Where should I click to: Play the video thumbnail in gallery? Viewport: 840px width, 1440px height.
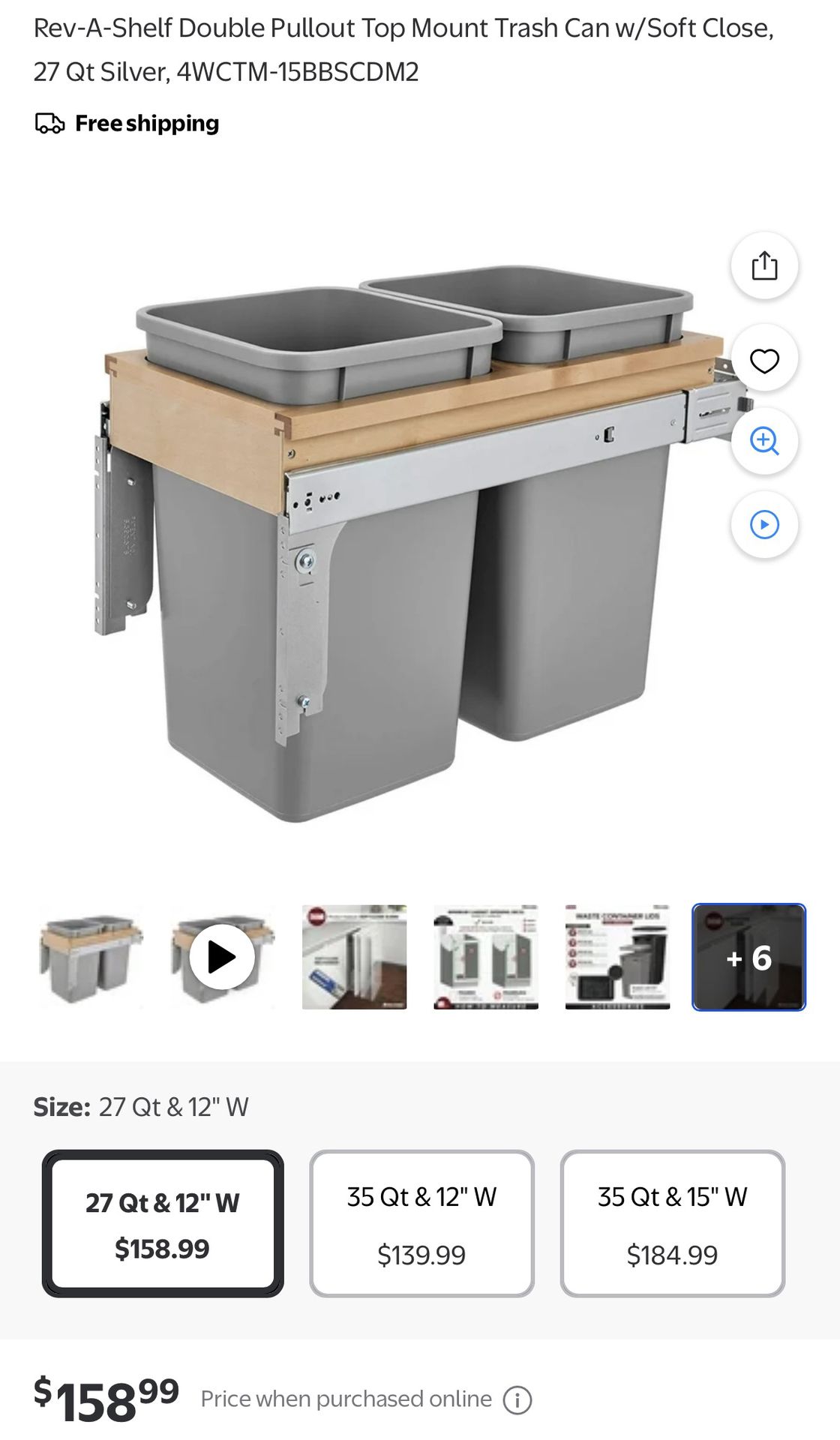tap(222, 958)
